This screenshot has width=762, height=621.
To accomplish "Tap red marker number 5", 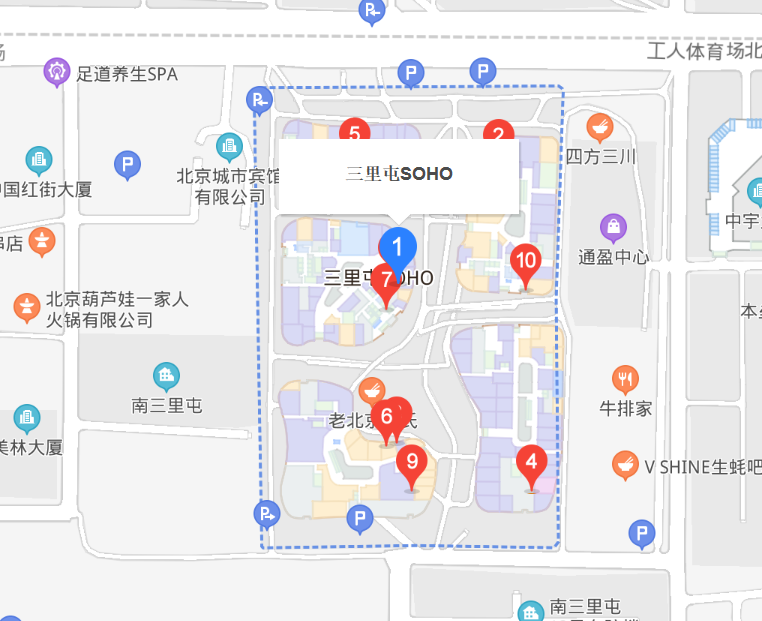I will click(353, 131).
